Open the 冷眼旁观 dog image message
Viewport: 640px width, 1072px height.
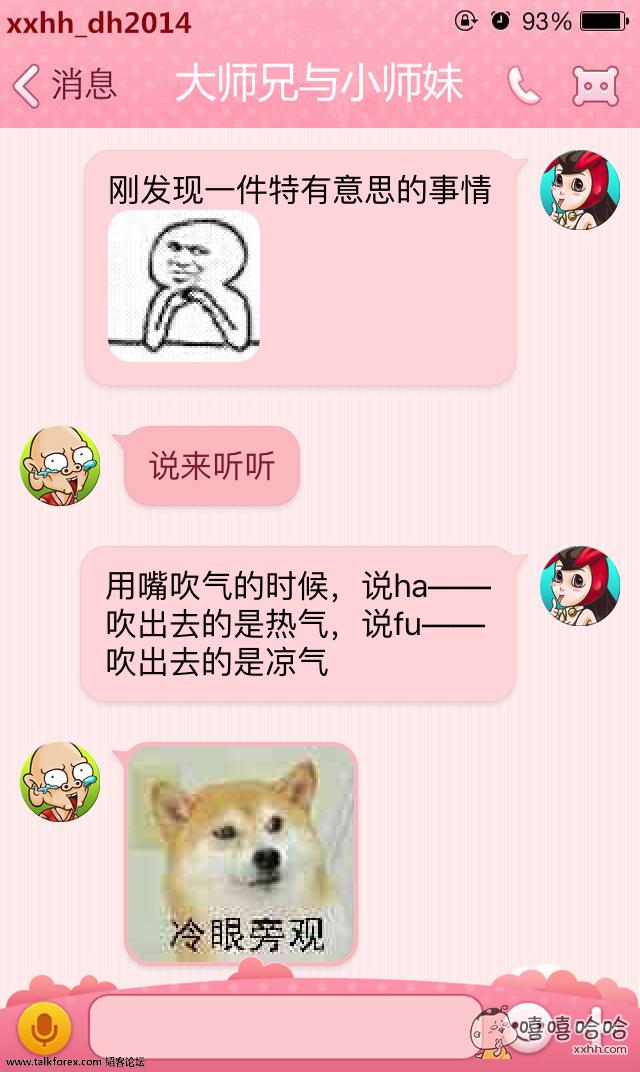[x=241, y=853]
